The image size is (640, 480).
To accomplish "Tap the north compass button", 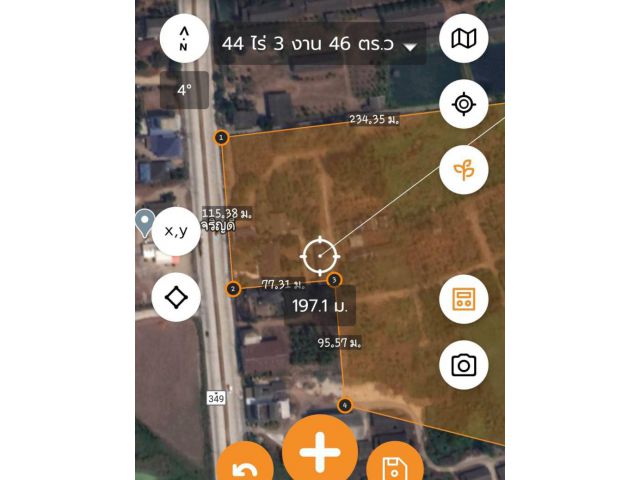I will pyautogui.click(x=183, y=40).
